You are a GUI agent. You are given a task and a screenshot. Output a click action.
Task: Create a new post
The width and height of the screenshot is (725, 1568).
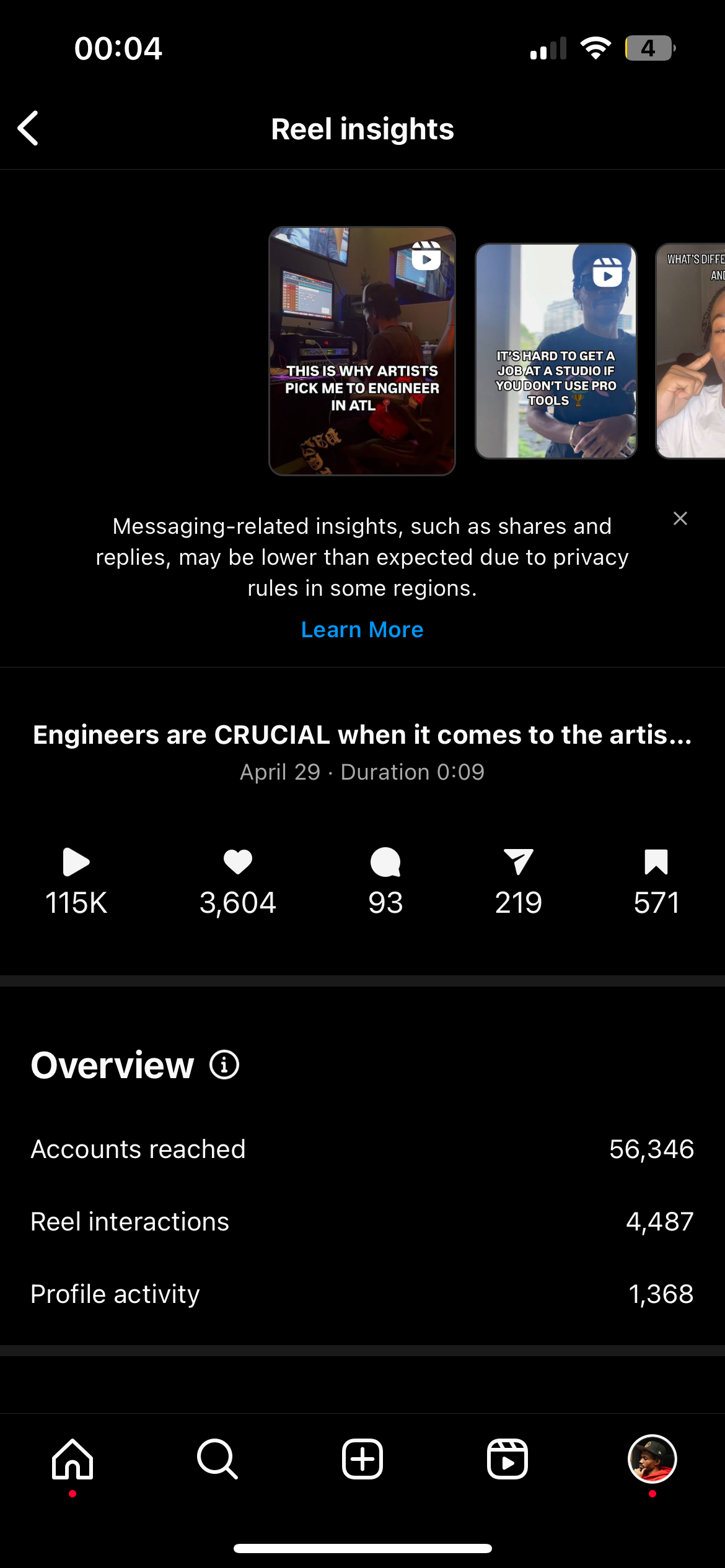coord(362,1459)
